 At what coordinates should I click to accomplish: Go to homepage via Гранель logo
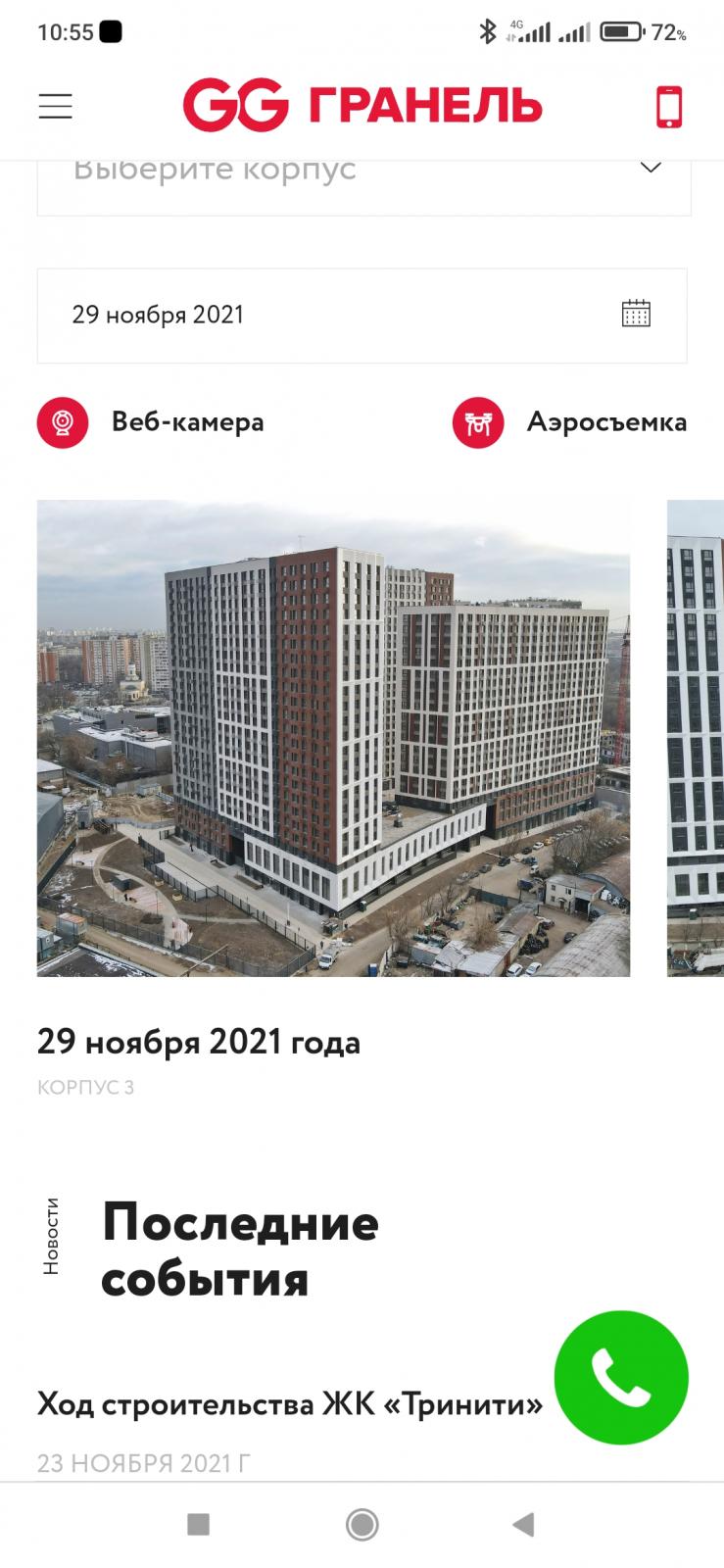pyautogui.click(x=362, y=107)
